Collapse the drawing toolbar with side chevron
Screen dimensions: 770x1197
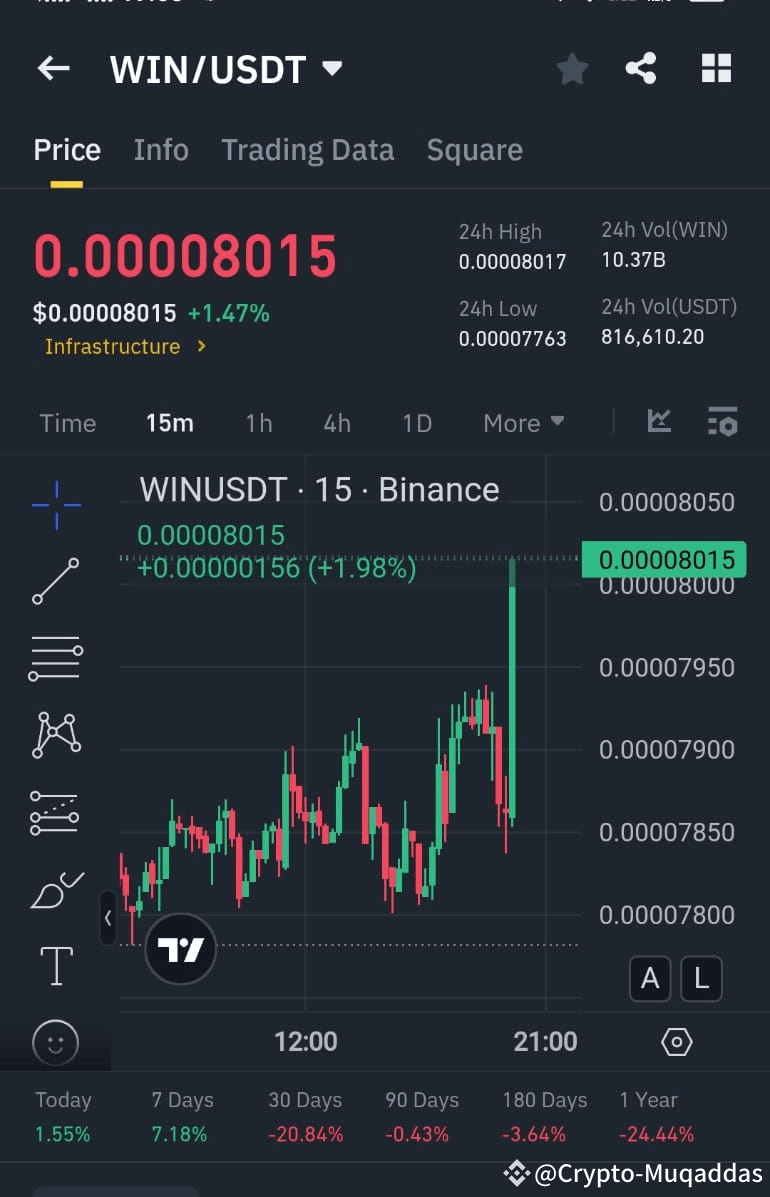(x=107, y=919)
